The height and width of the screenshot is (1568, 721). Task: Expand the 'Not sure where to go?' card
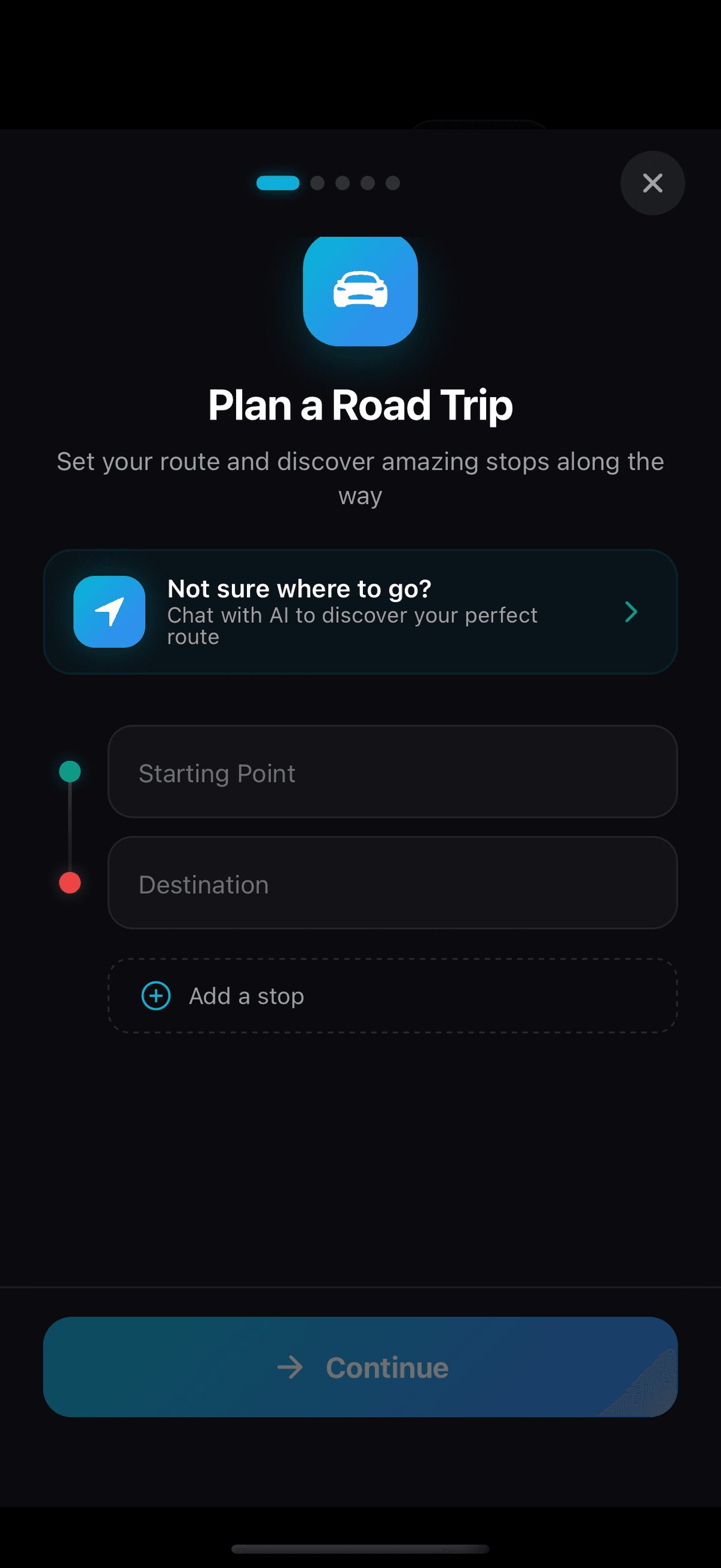pyautogui.click(x=360, y=611)
